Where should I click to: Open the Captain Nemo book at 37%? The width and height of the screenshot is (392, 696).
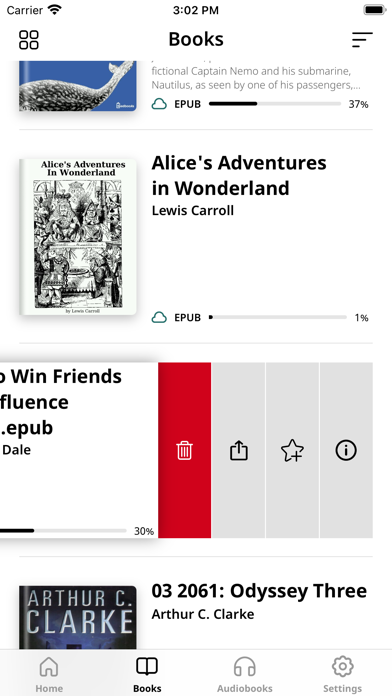coord(196,87)
